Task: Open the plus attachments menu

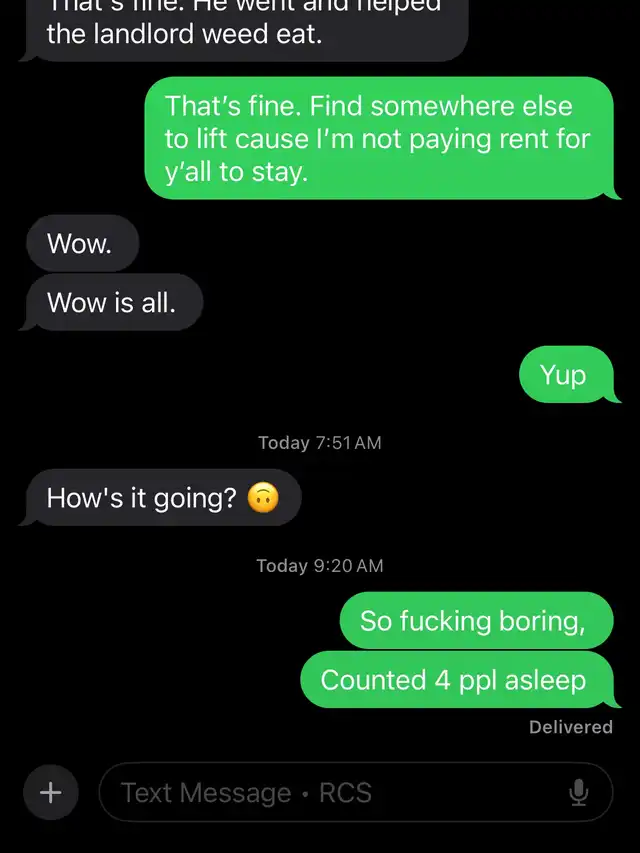Action: [50, 793]
